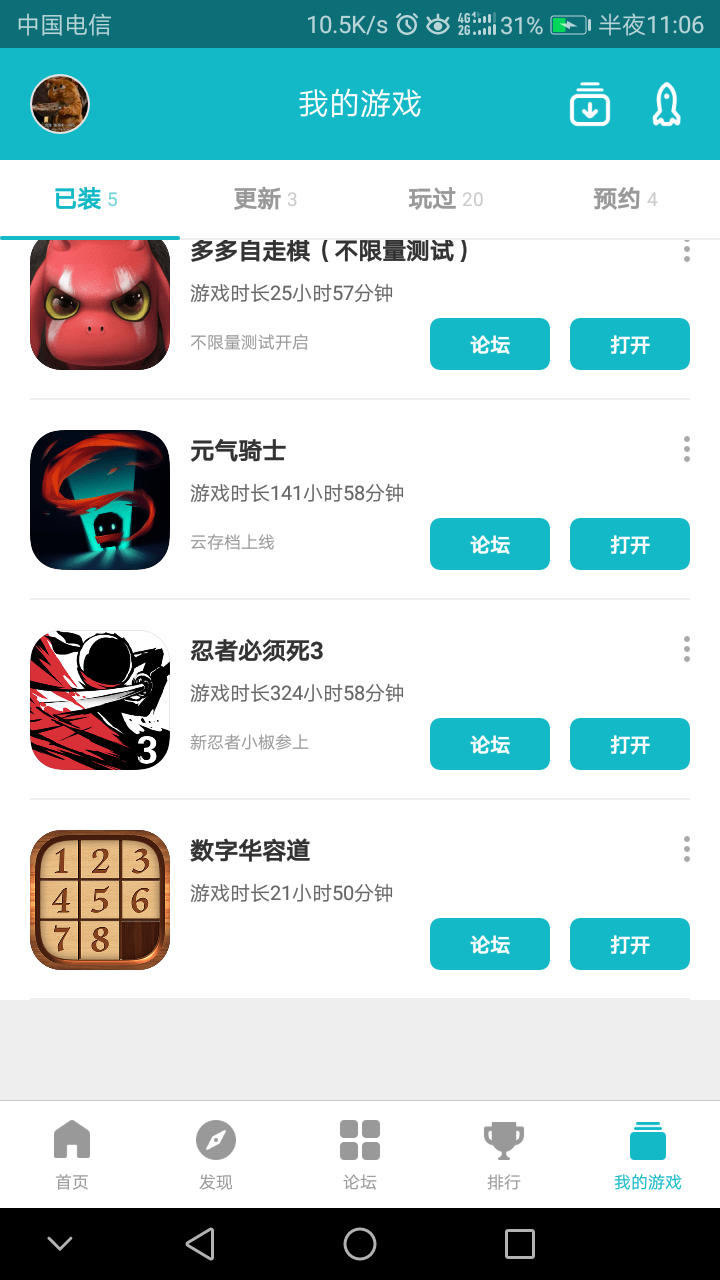Image resolution: width=720 pixels, height=1280 pixels.
Task: Open 论坛 for 数字华容道
Action: (490, 944)
